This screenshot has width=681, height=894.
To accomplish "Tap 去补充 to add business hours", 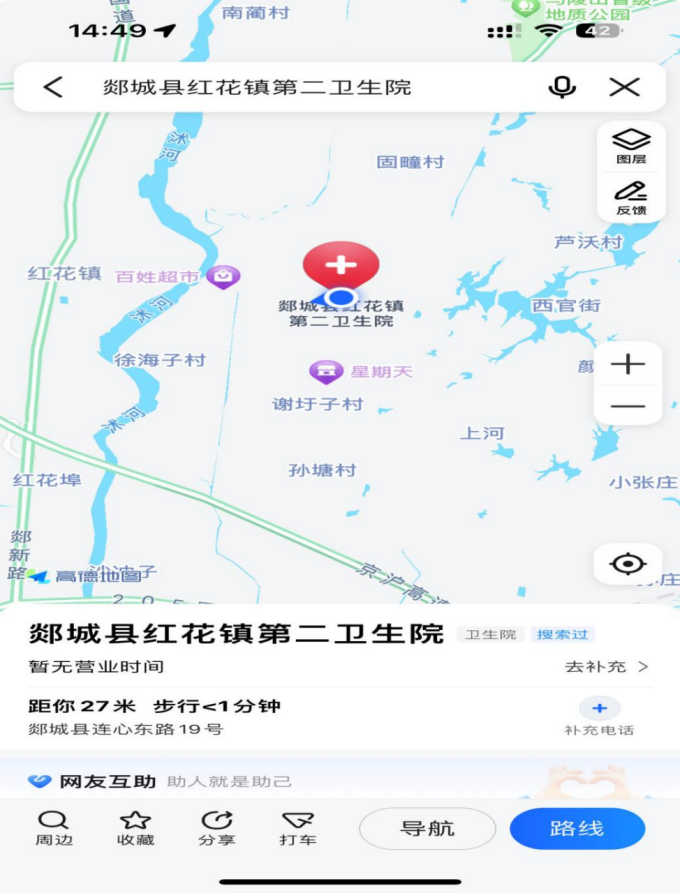I will coord(607,667).
